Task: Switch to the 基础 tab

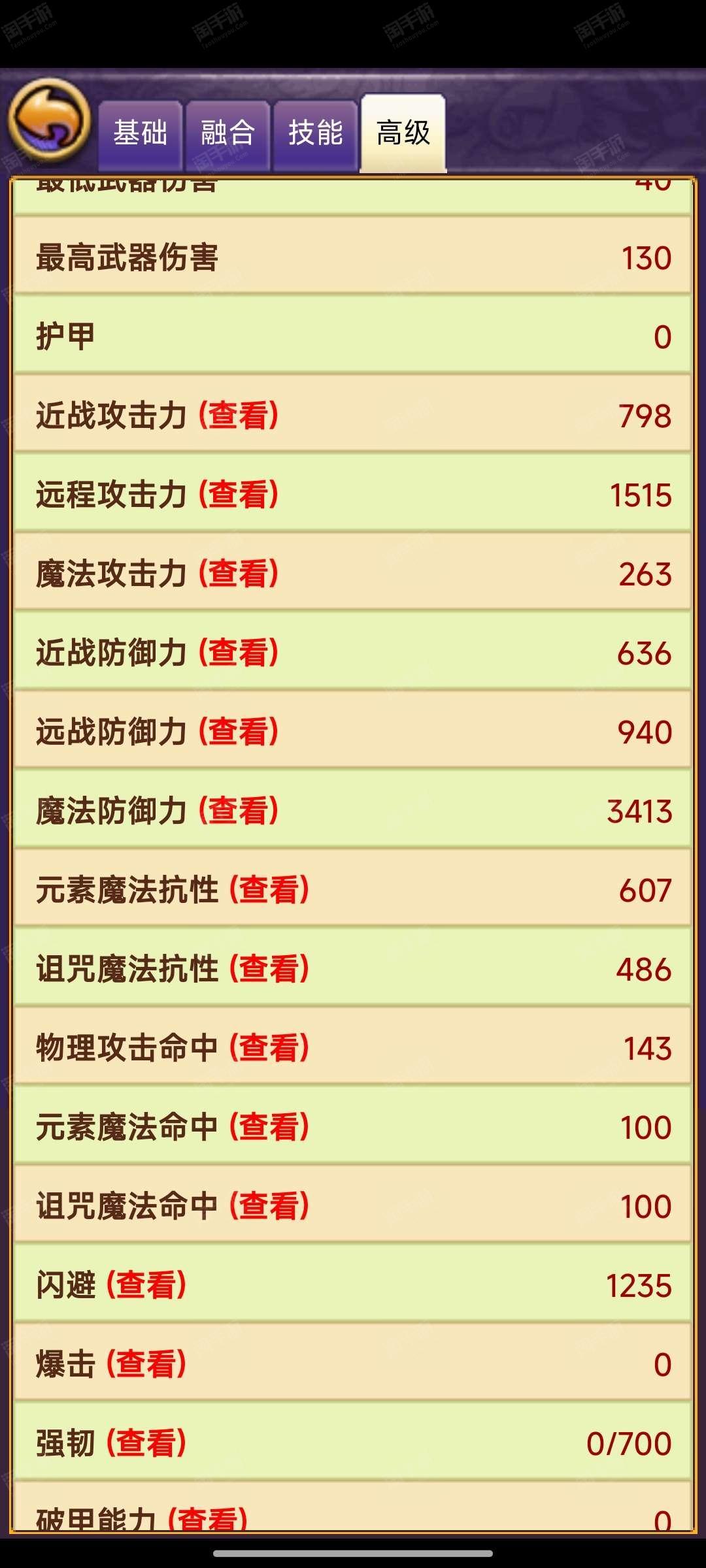Action: coord(140,135)
